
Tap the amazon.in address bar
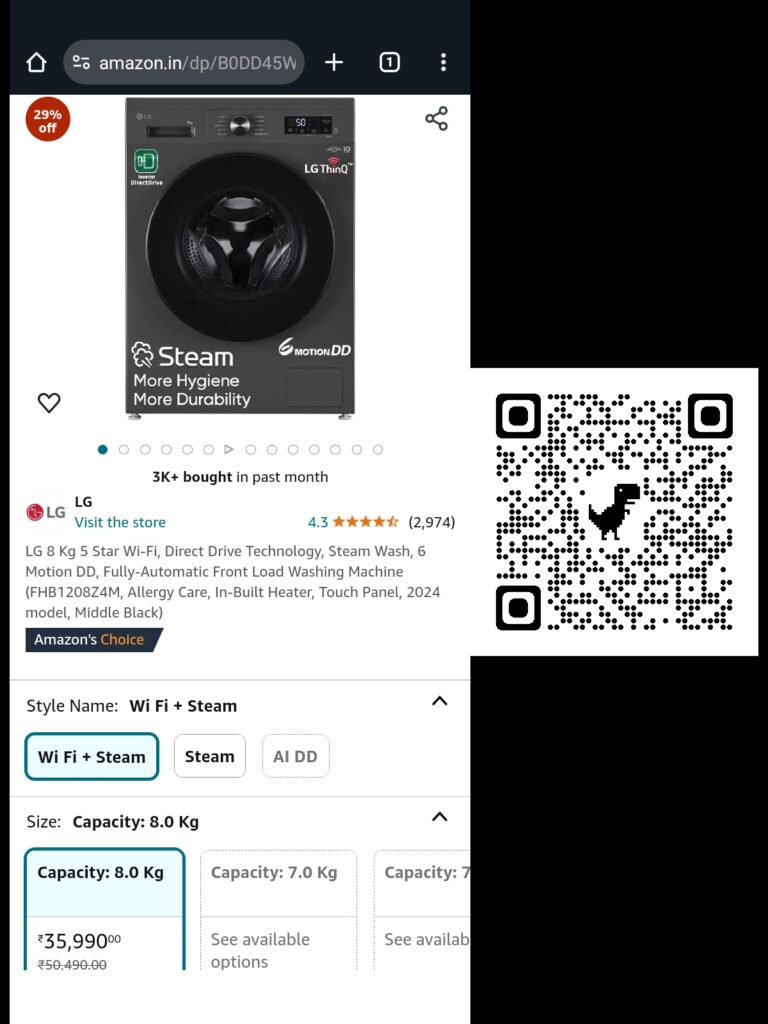click(185, 63)
